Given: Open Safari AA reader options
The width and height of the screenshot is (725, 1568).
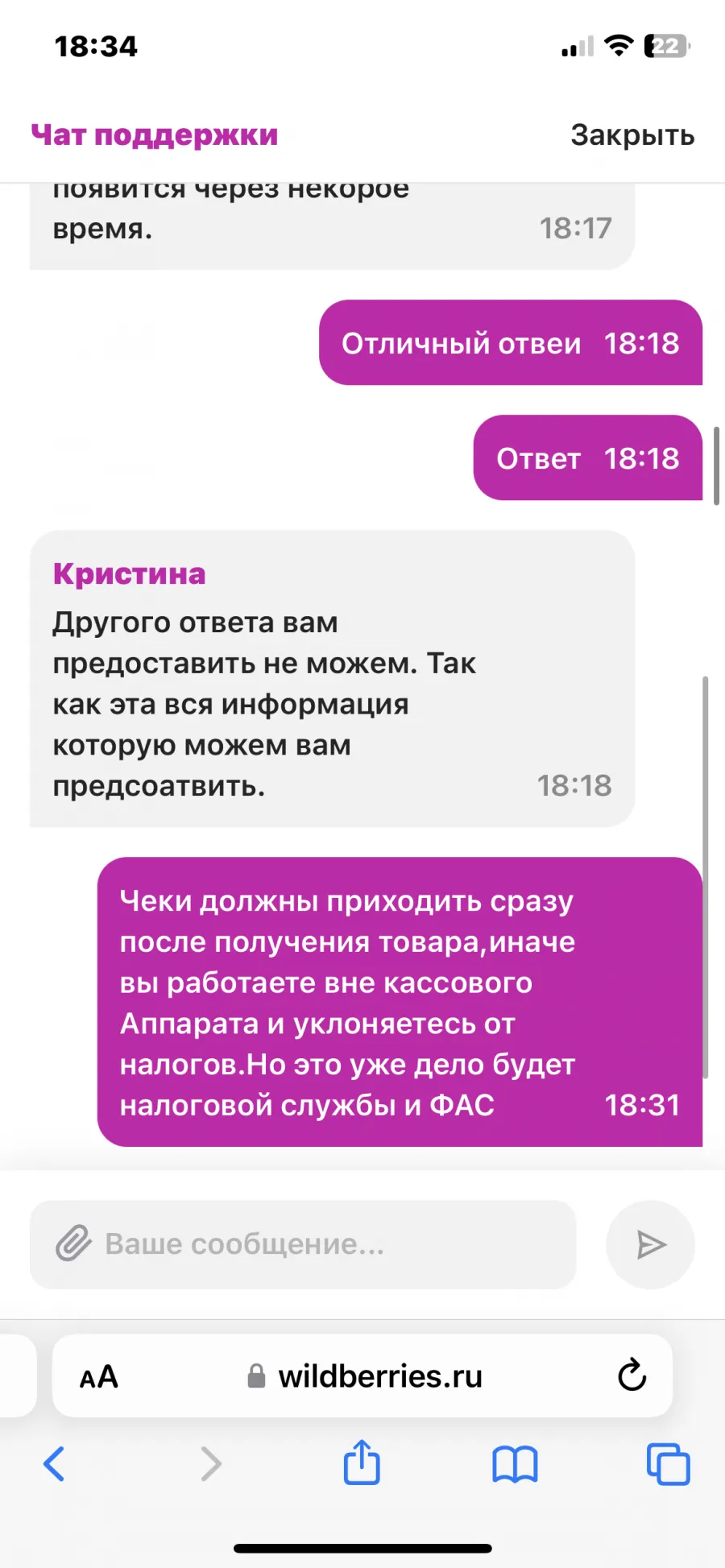Looking at the screenshot, I should 99,1376.
